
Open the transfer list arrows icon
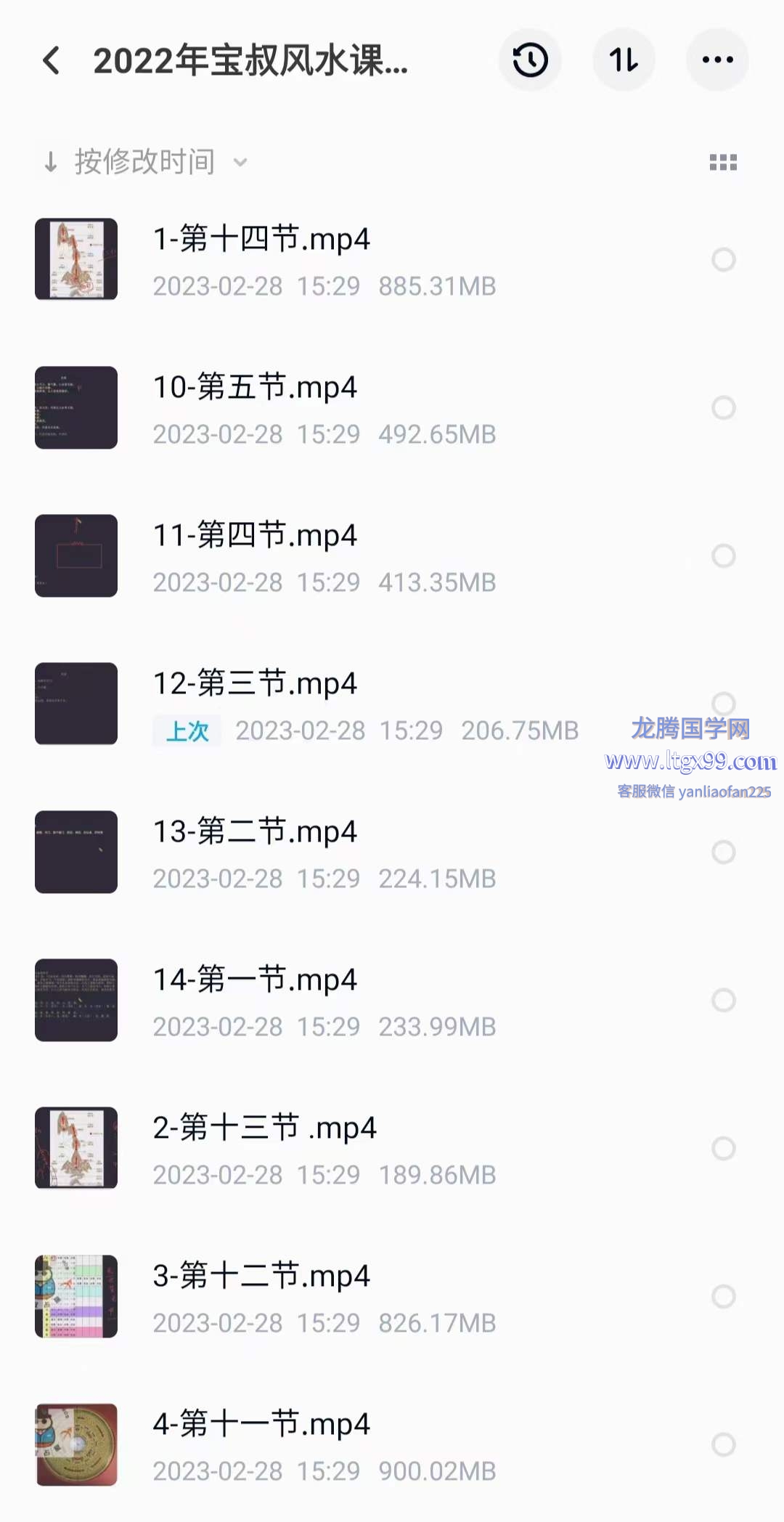(x=624, y=60)
